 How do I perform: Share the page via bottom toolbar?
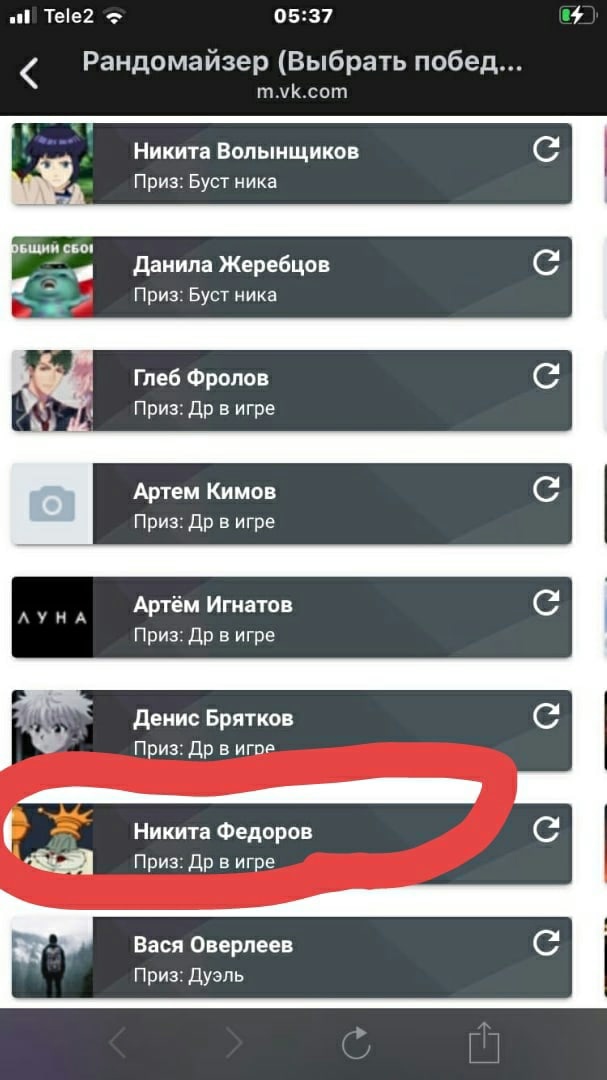pyautogui.click(x=484, y=1041)
